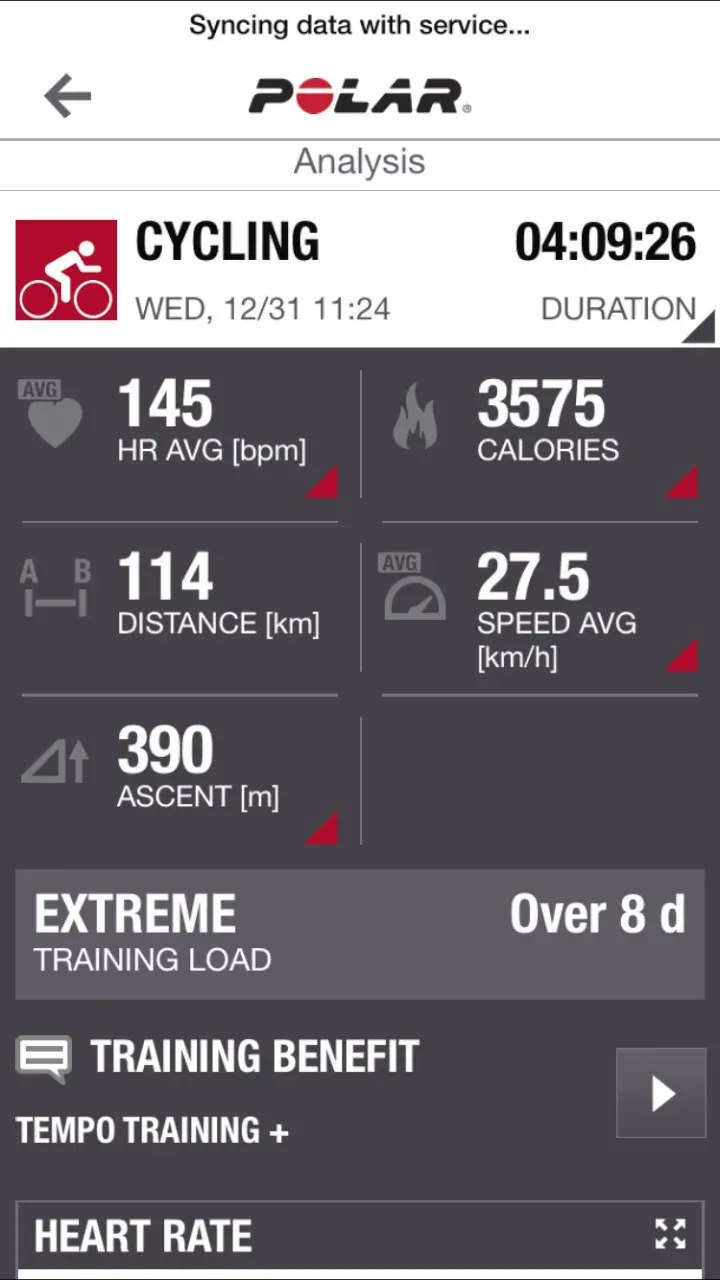The height and width of the screenshot is (1280, 720).
Task: Click the calories flame icon
Action: pyautogui.click(x=415, y=415)
